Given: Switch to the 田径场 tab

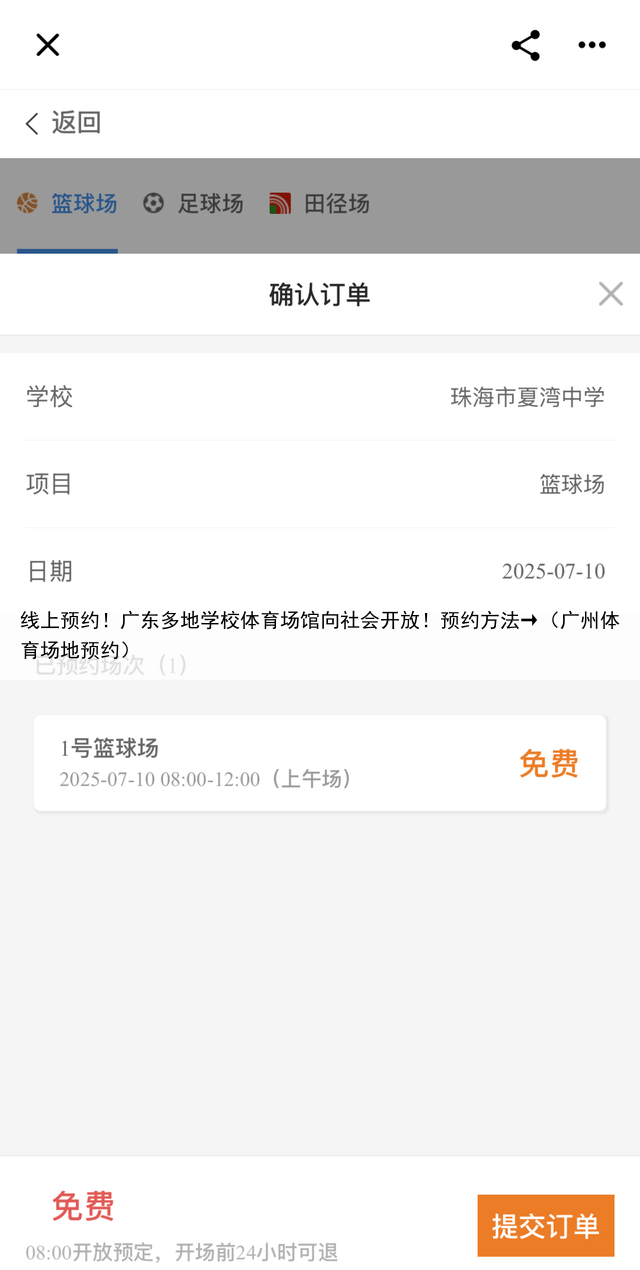Looking at the screenshot, I should (x=320, y=204).
